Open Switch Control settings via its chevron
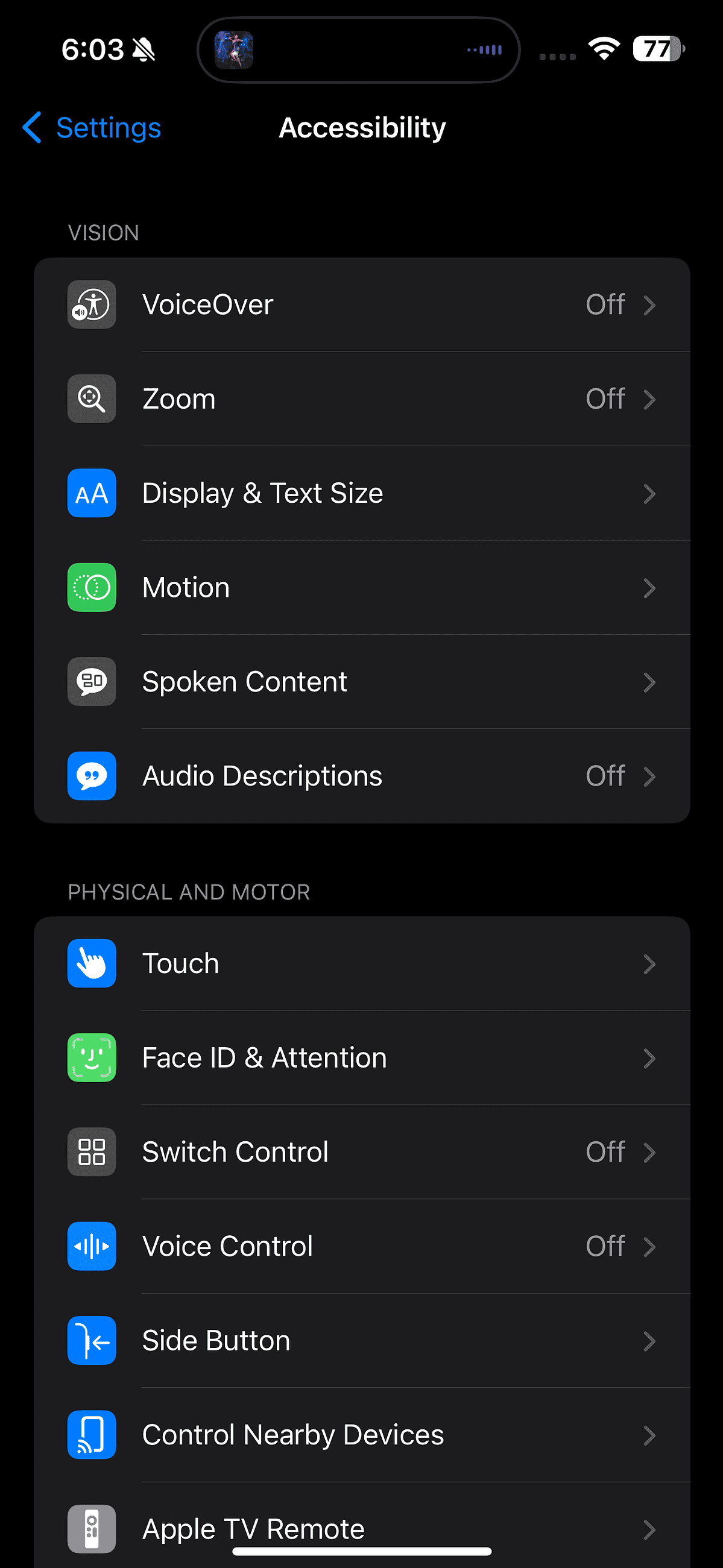723x1568 pixels. point(650,1152)
